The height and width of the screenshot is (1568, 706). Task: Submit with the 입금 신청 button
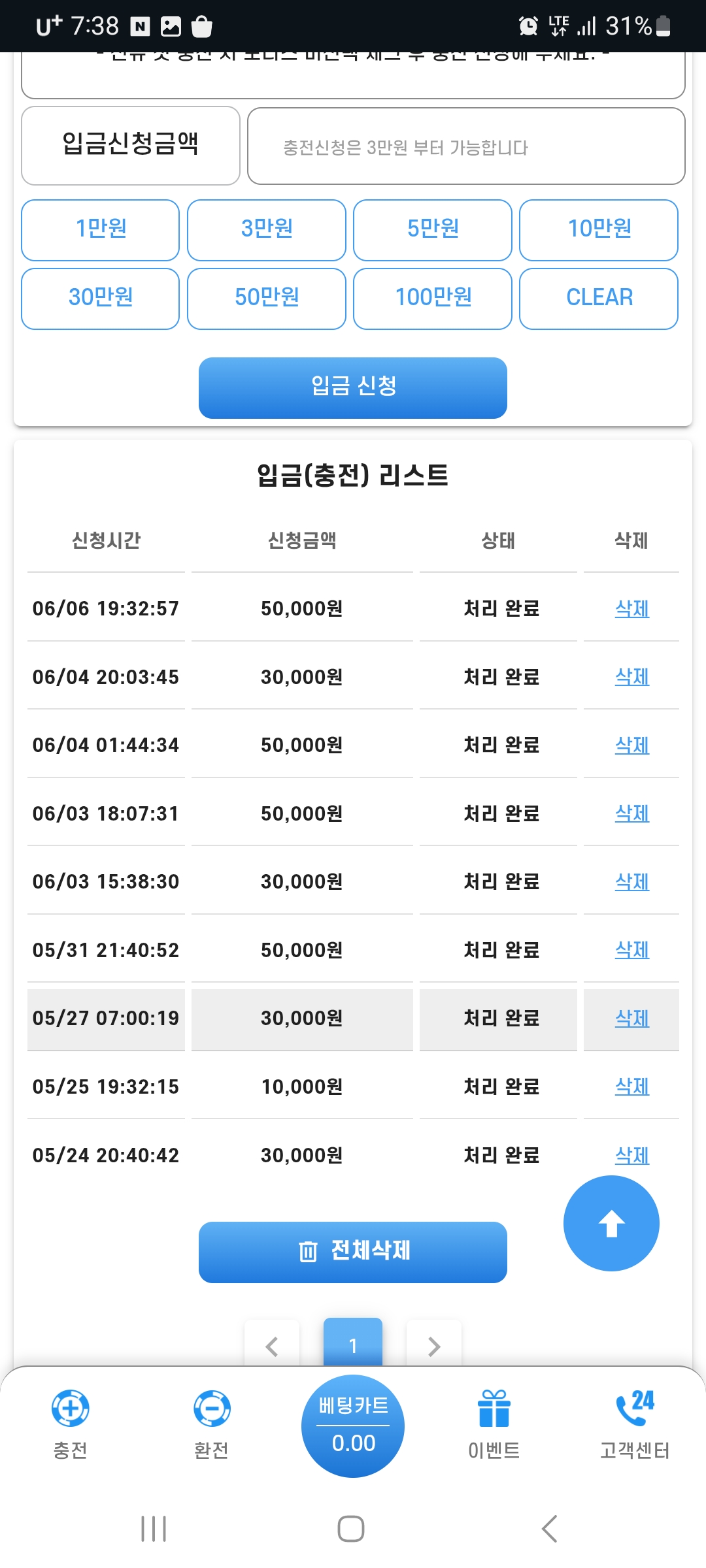point(353,387)
